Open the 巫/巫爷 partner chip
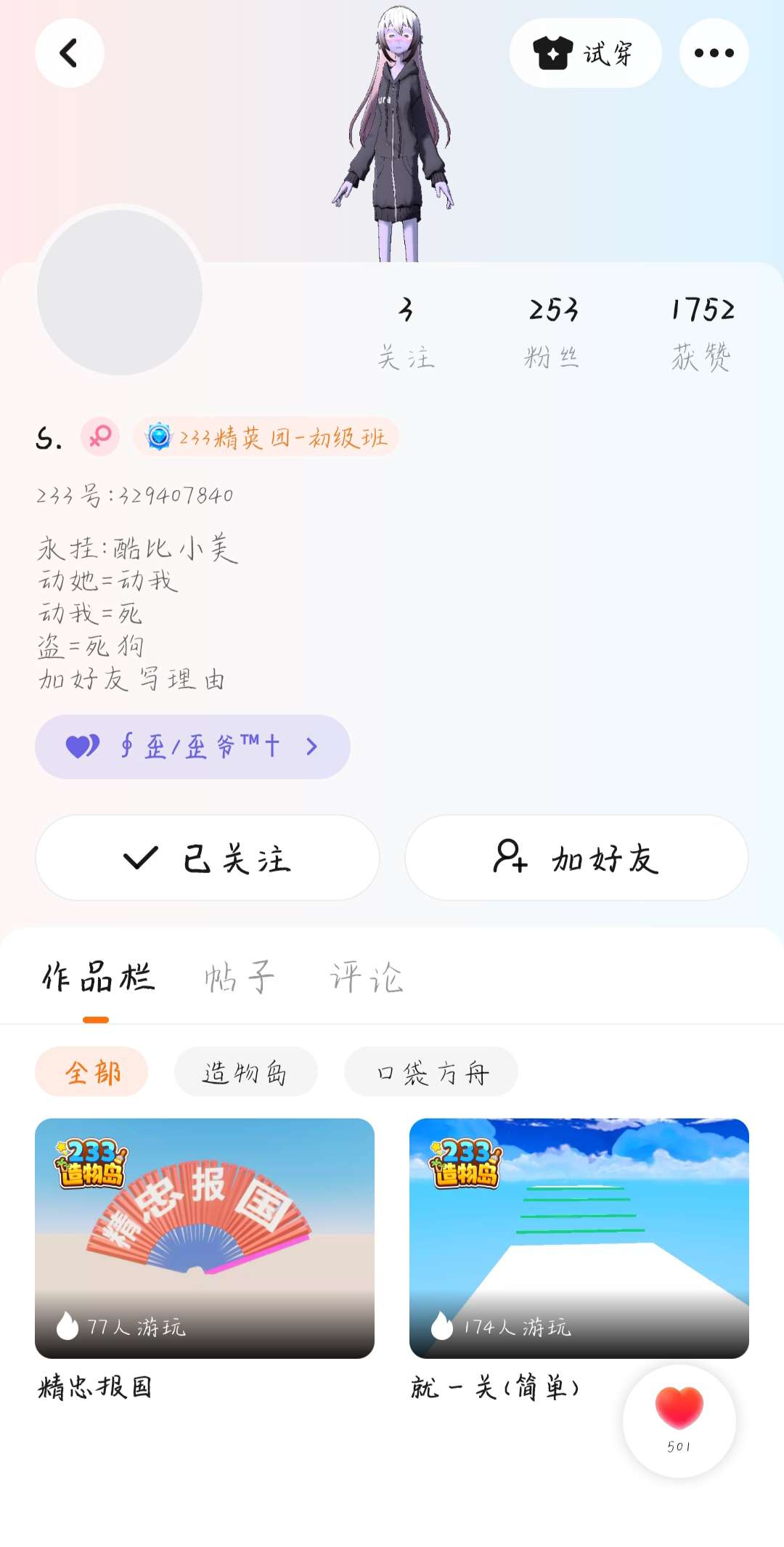This screenshot has width=784, height=1547. pos(192,747)
